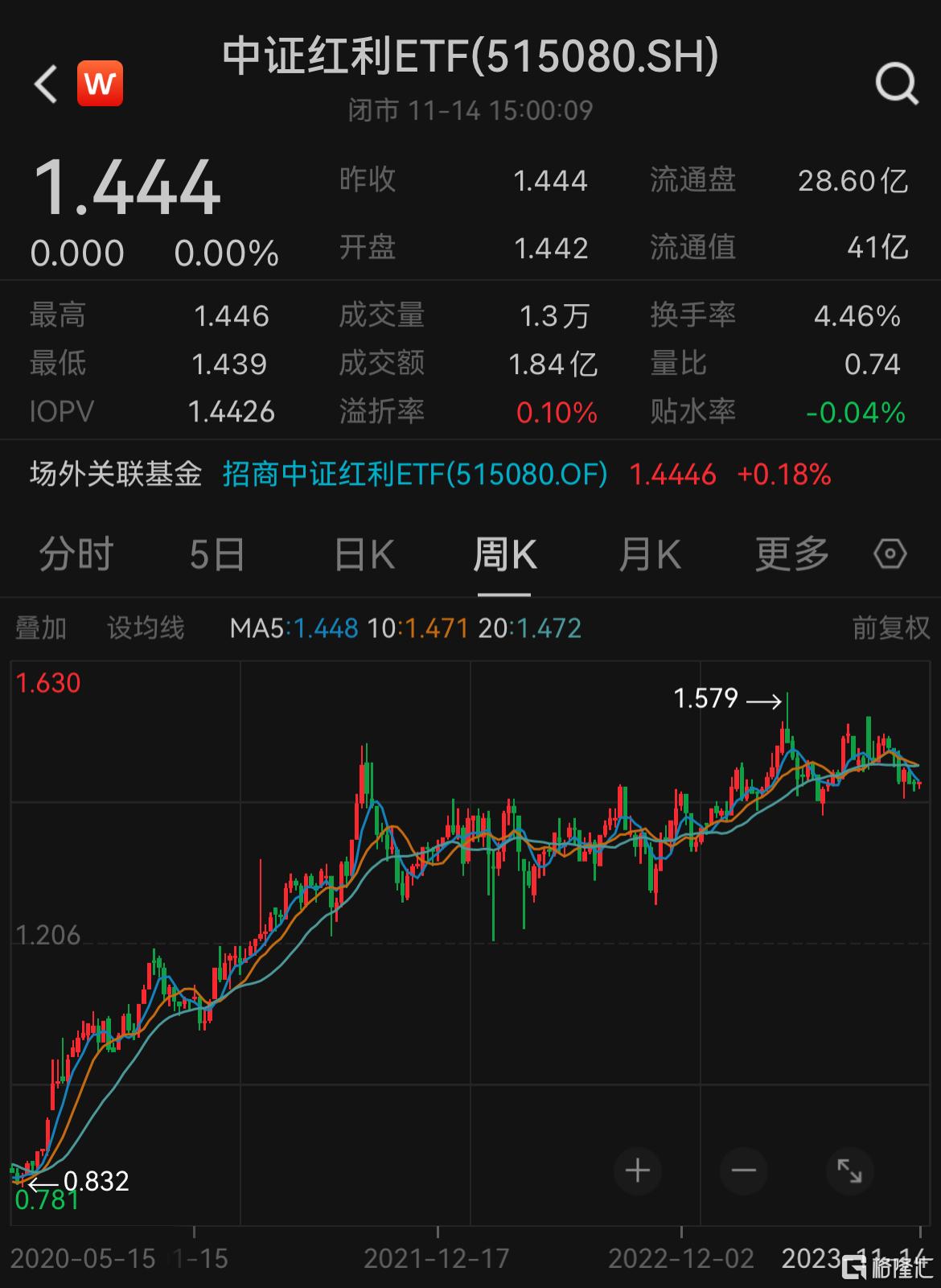Switch to the 5日 chart tab
This screenshot has height=1288, width=941.
click(x=217, y=555)
